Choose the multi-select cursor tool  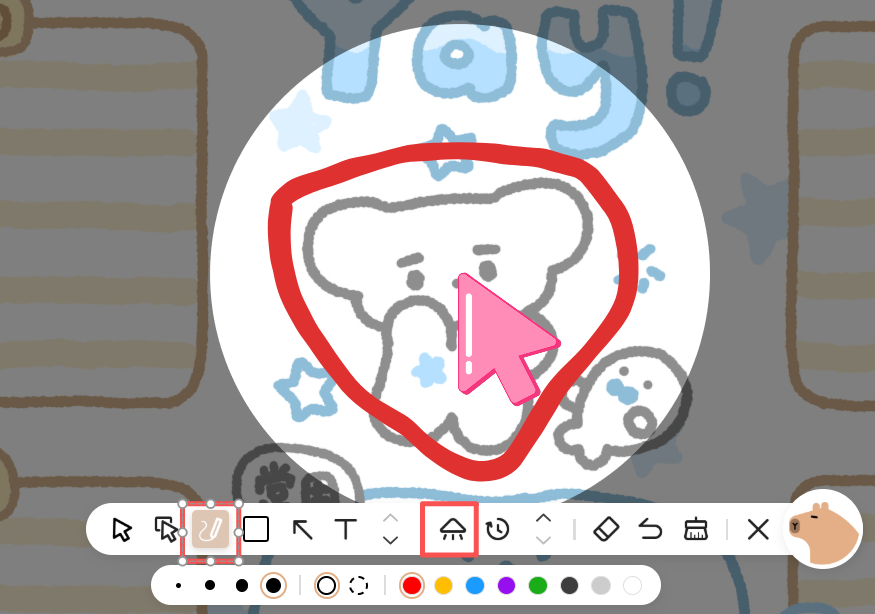pyautogui.click(x=166, y=529)
